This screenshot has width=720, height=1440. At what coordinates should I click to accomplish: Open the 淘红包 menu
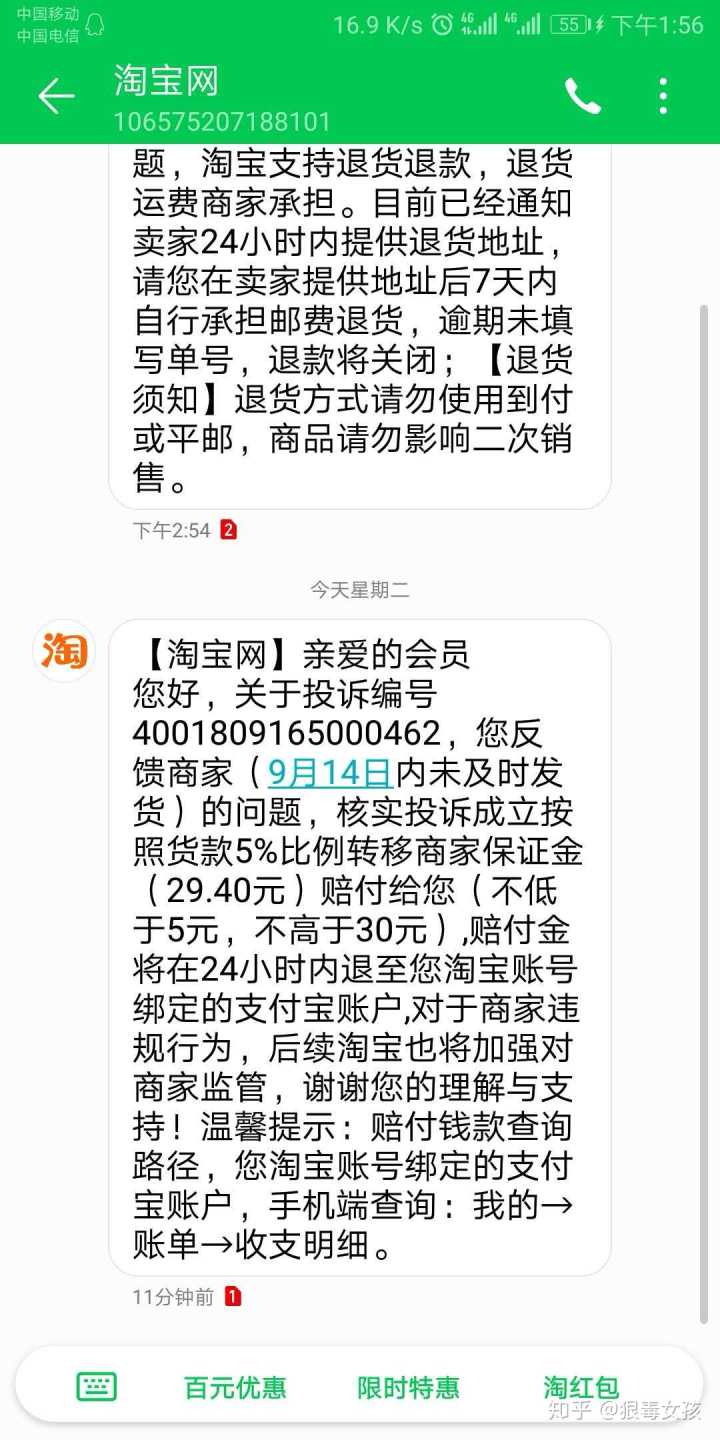581,1387
